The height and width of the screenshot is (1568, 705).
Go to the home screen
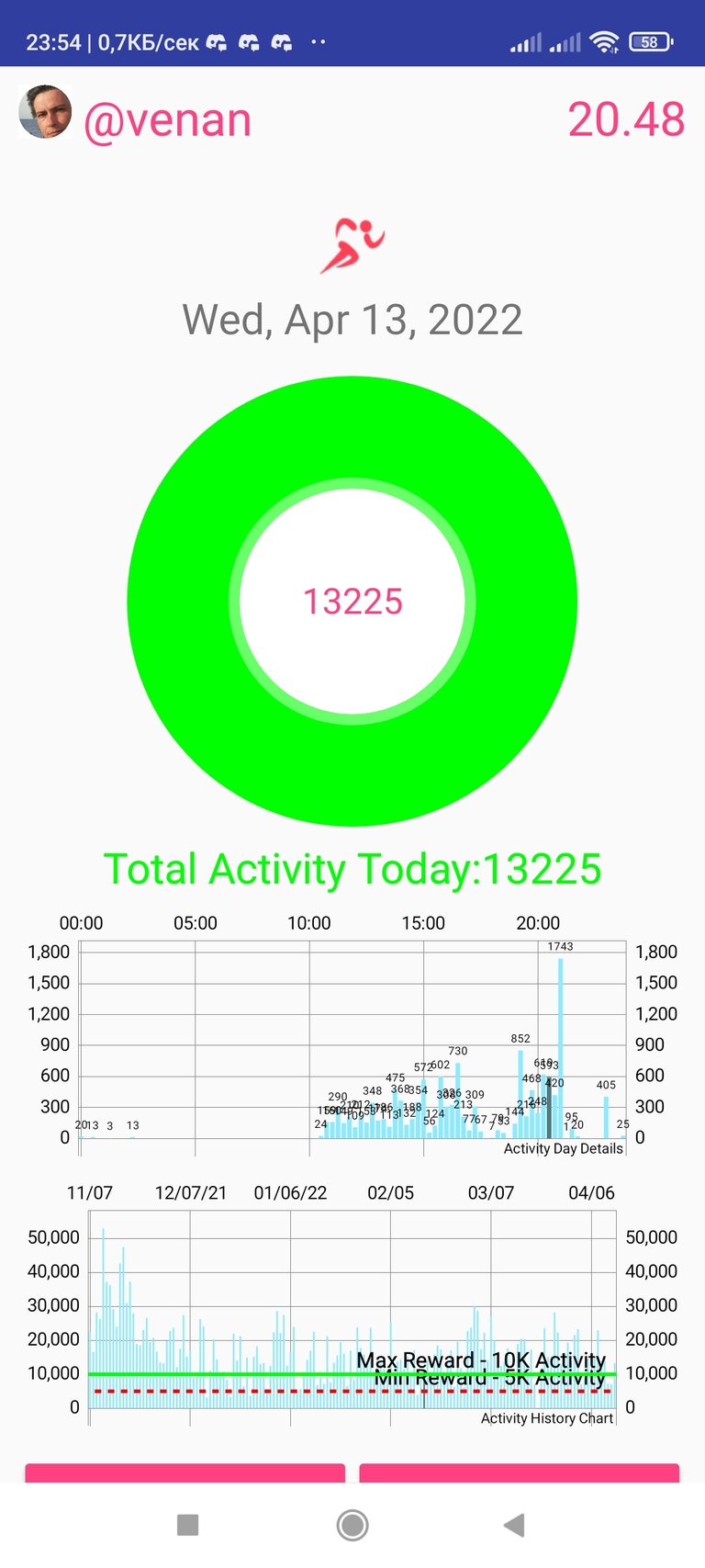coord(352,1526)
